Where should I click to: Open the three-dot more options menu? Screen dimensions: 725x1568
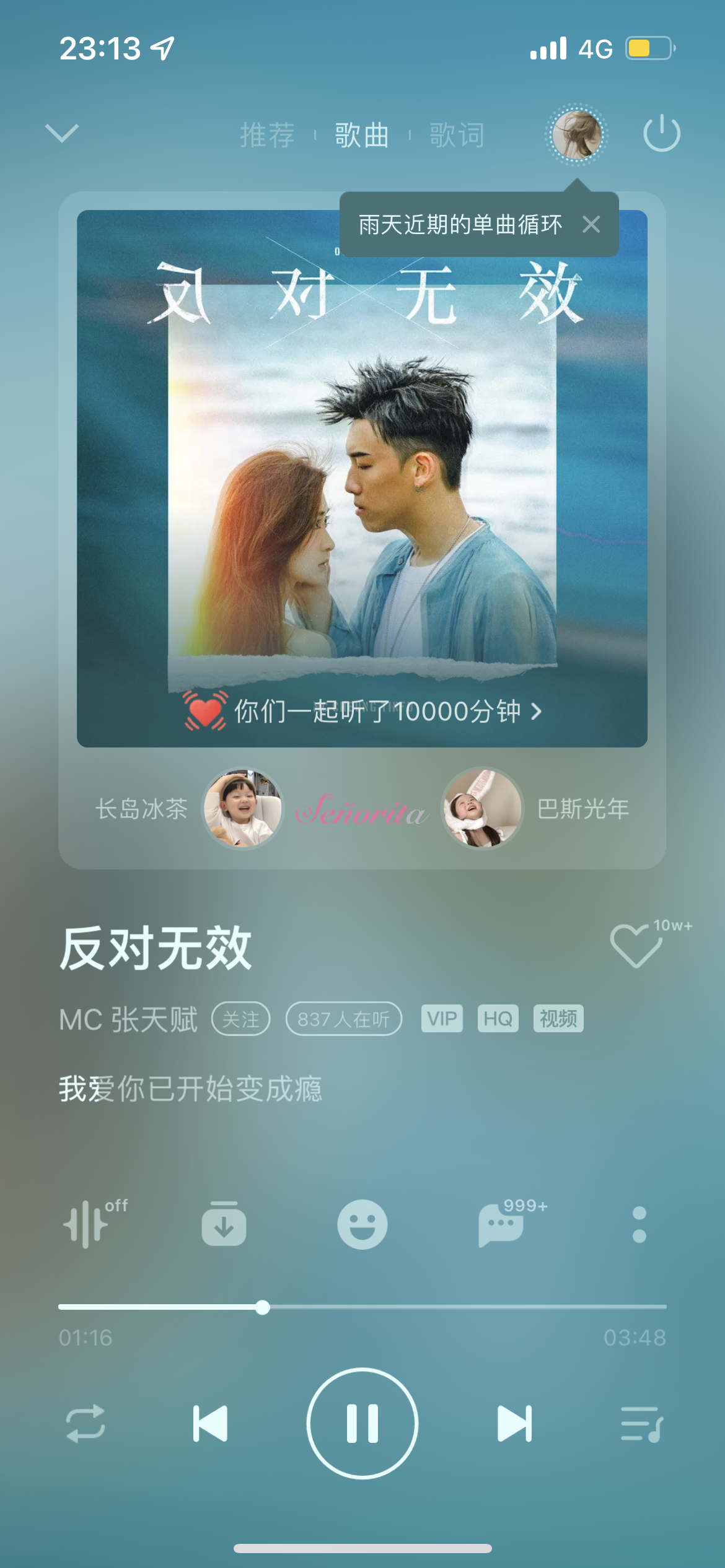[639, 1224]
